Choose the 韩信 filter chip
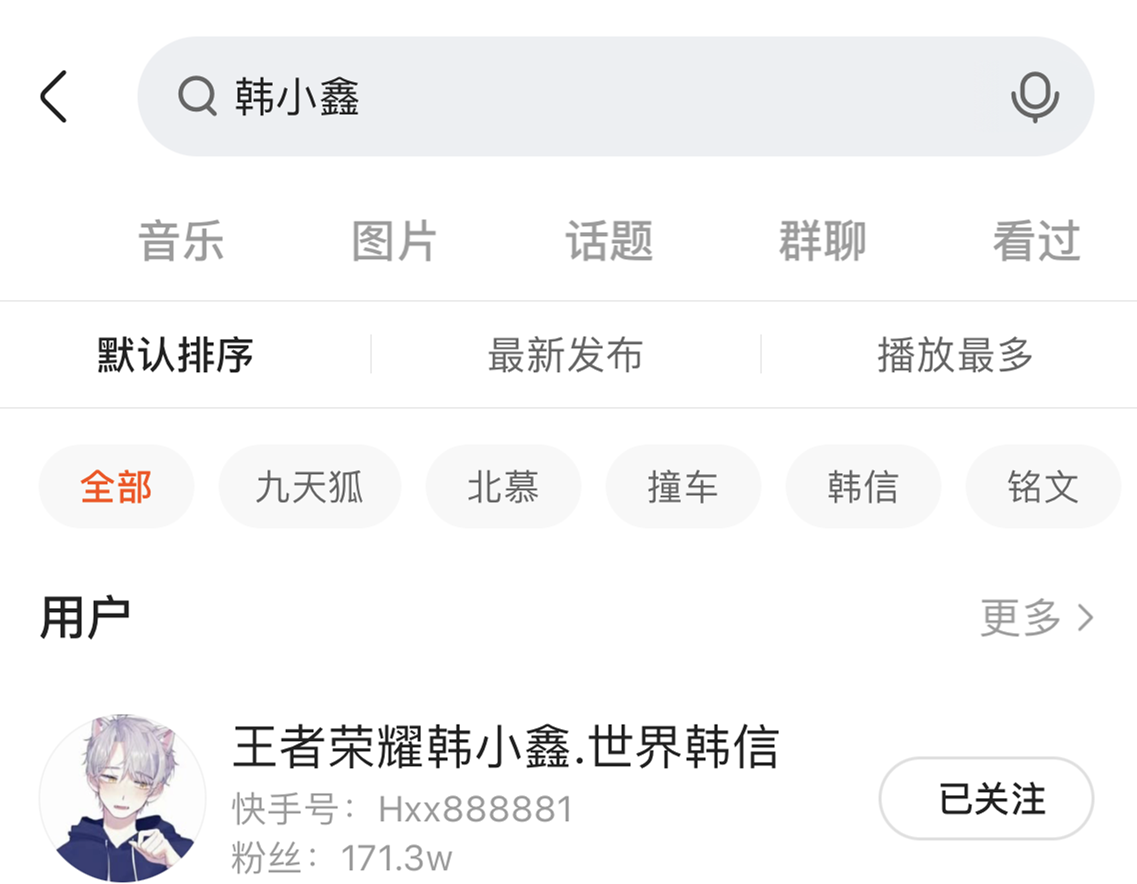The height and width of the screenshot is (884, 1137). point(863,487)
